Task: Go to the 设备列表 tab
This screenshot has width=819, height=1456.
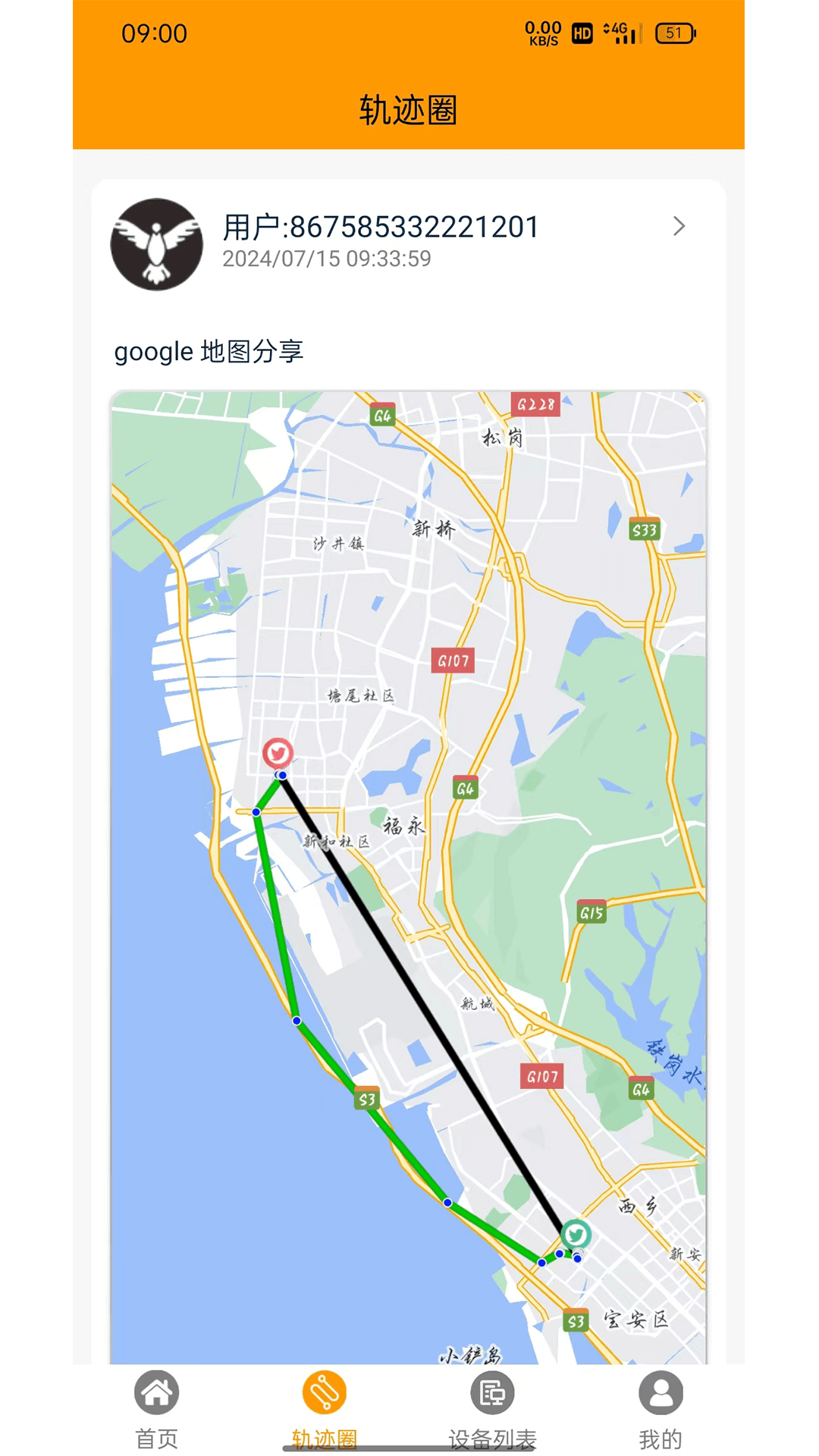Action: tap(492, 1411)
